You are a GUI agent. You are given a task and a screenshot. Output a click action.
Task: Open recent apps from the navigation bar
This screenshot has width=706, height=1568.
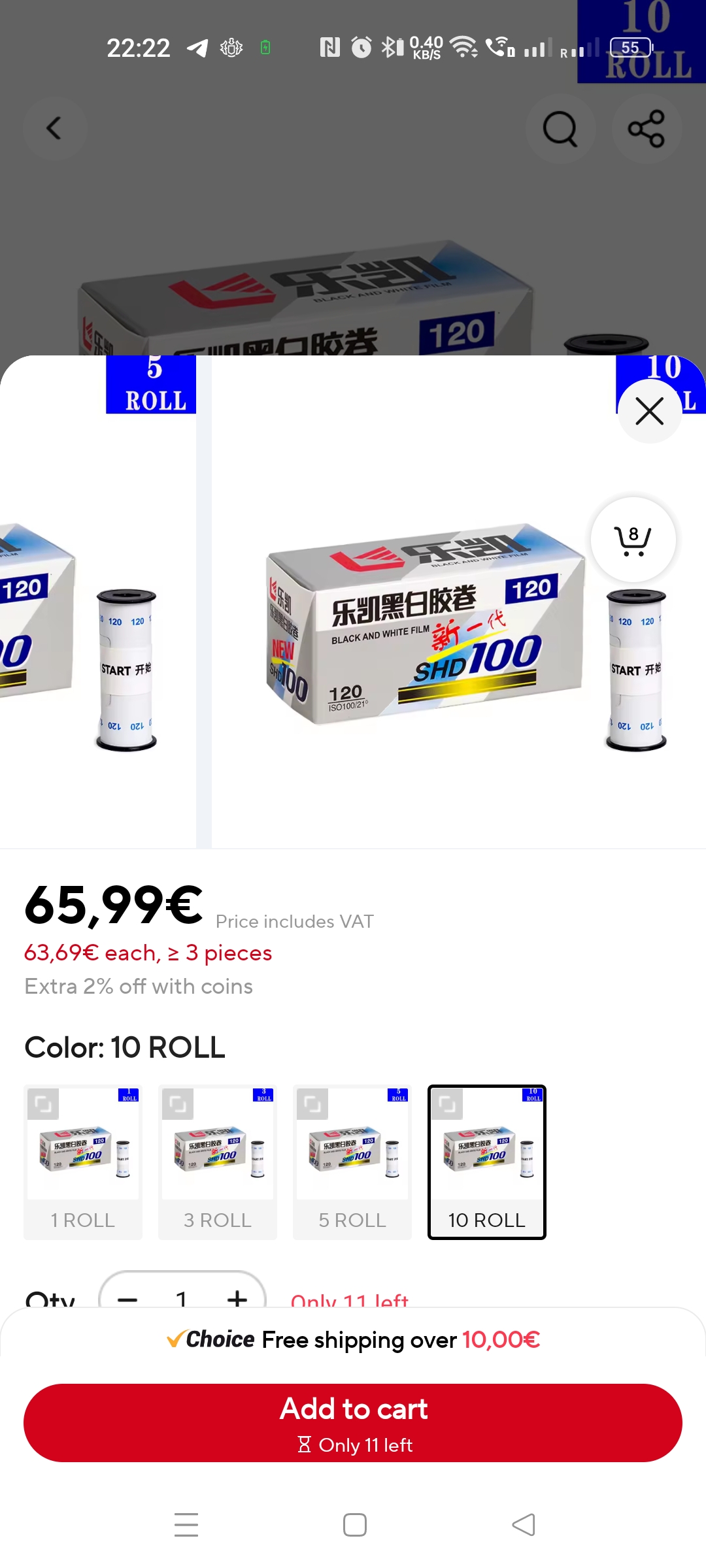(186, 1525)
